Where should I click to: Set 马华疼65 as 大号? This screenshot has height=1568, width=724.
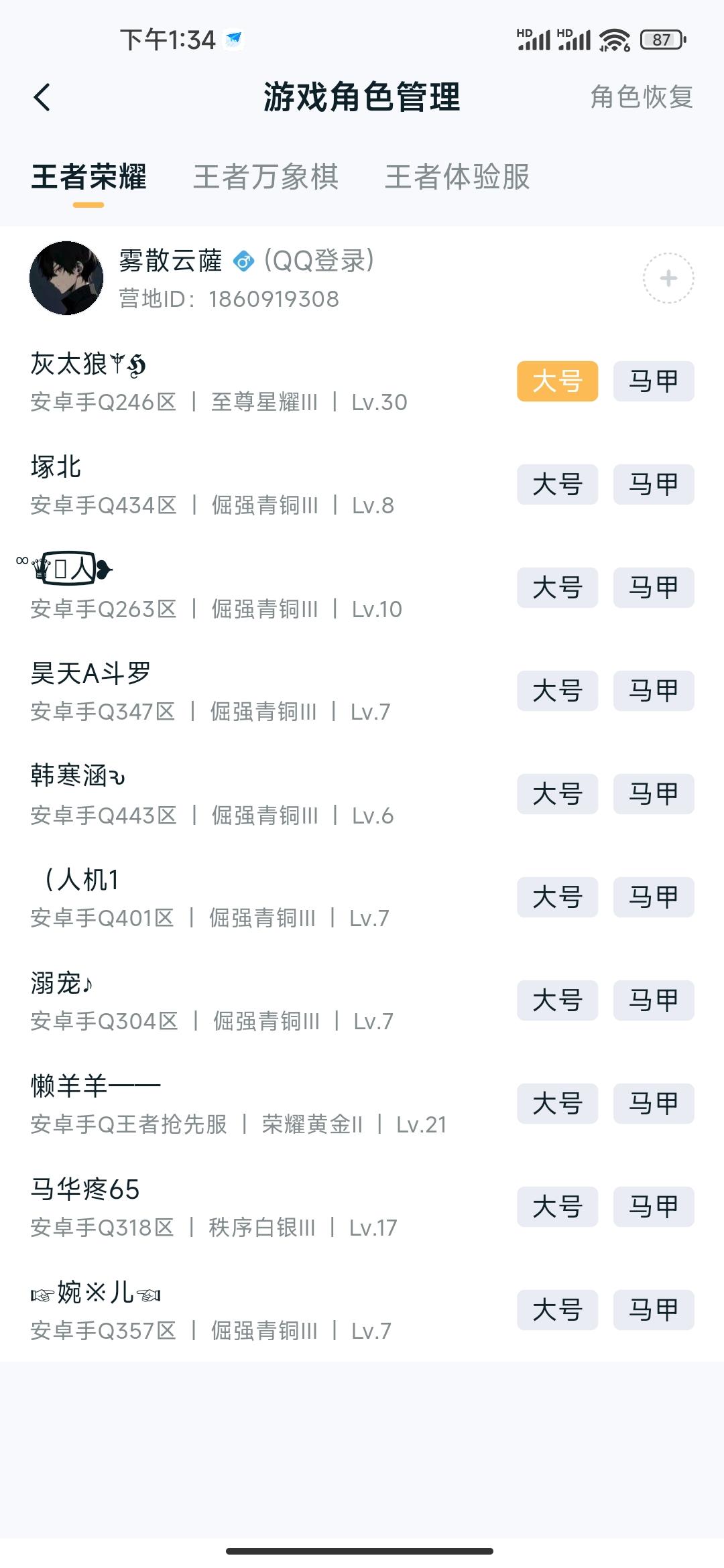click(x=557, y=1207)
